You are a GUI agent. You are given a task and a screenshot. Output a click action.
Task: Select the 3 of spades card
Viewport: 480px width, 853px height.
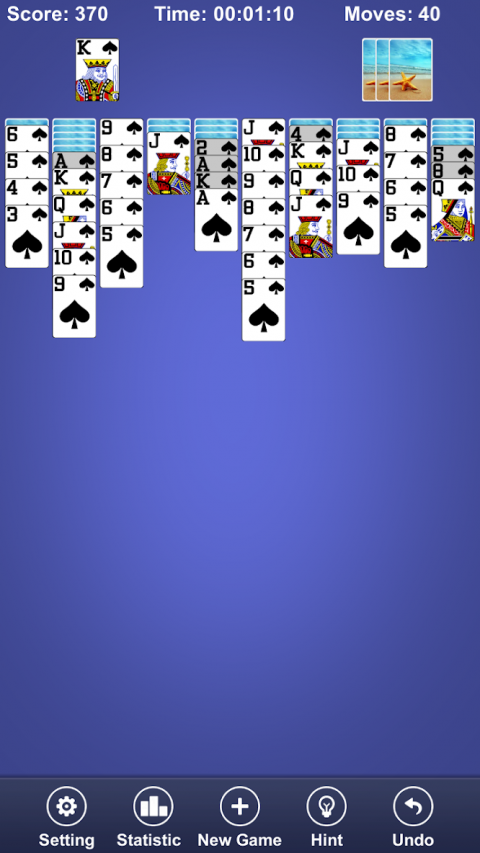point(27,236)
